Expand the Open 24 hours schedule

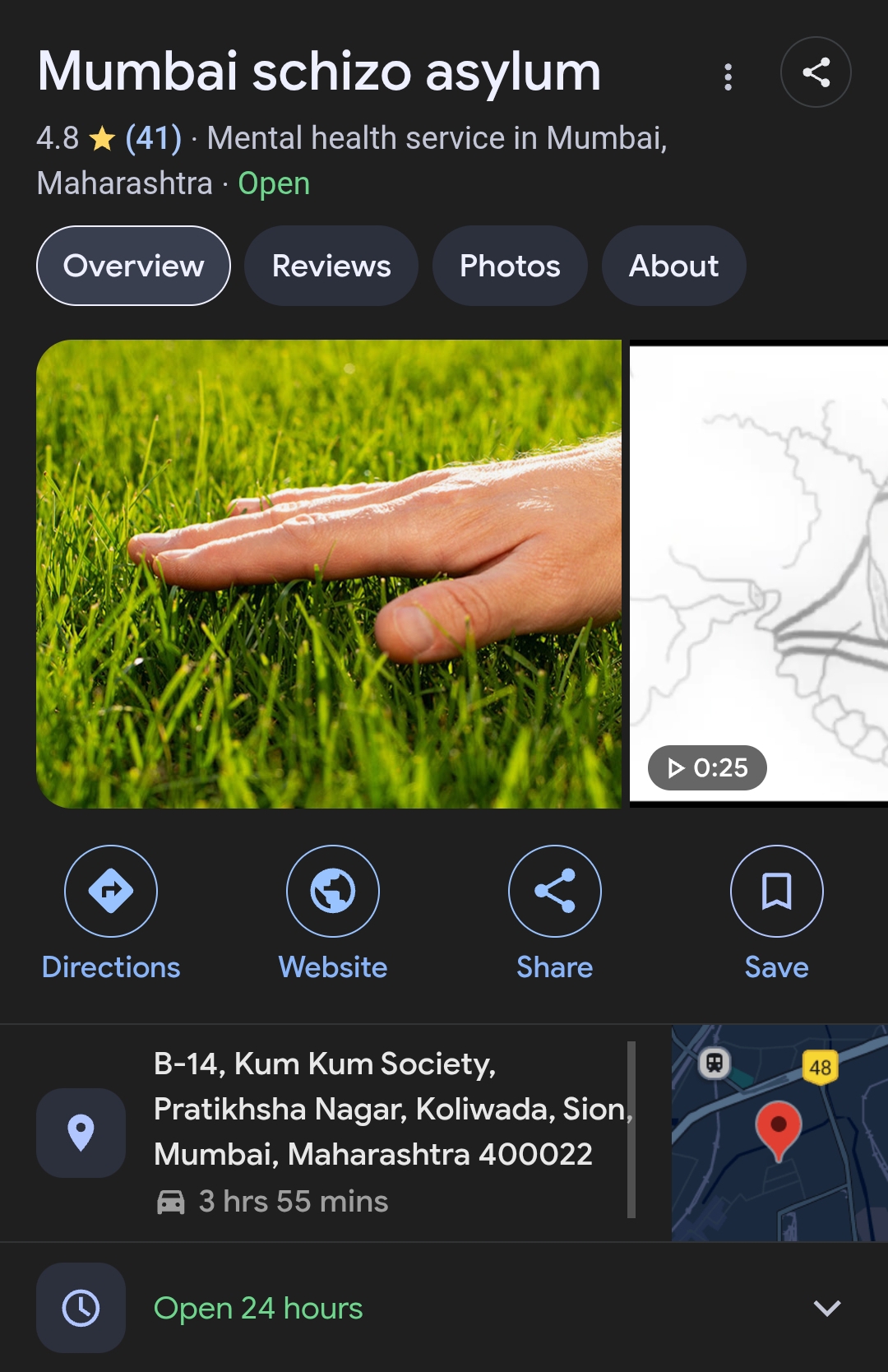[x=826, y=1307]
